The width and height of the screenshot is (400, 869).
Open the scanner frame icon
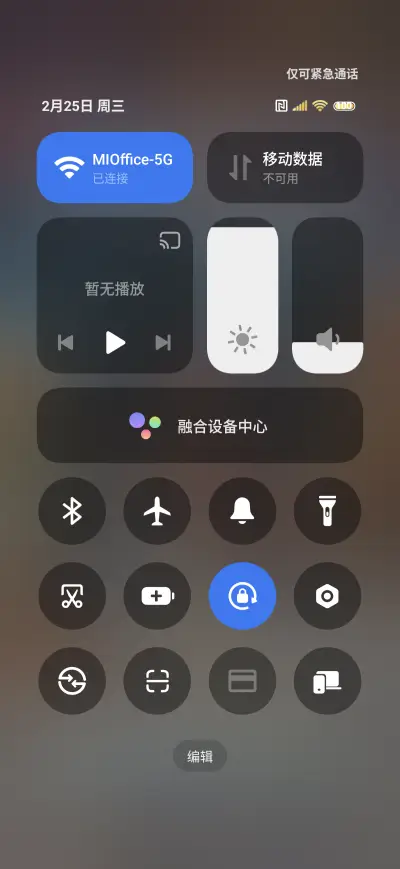click(x=157, y=681)
